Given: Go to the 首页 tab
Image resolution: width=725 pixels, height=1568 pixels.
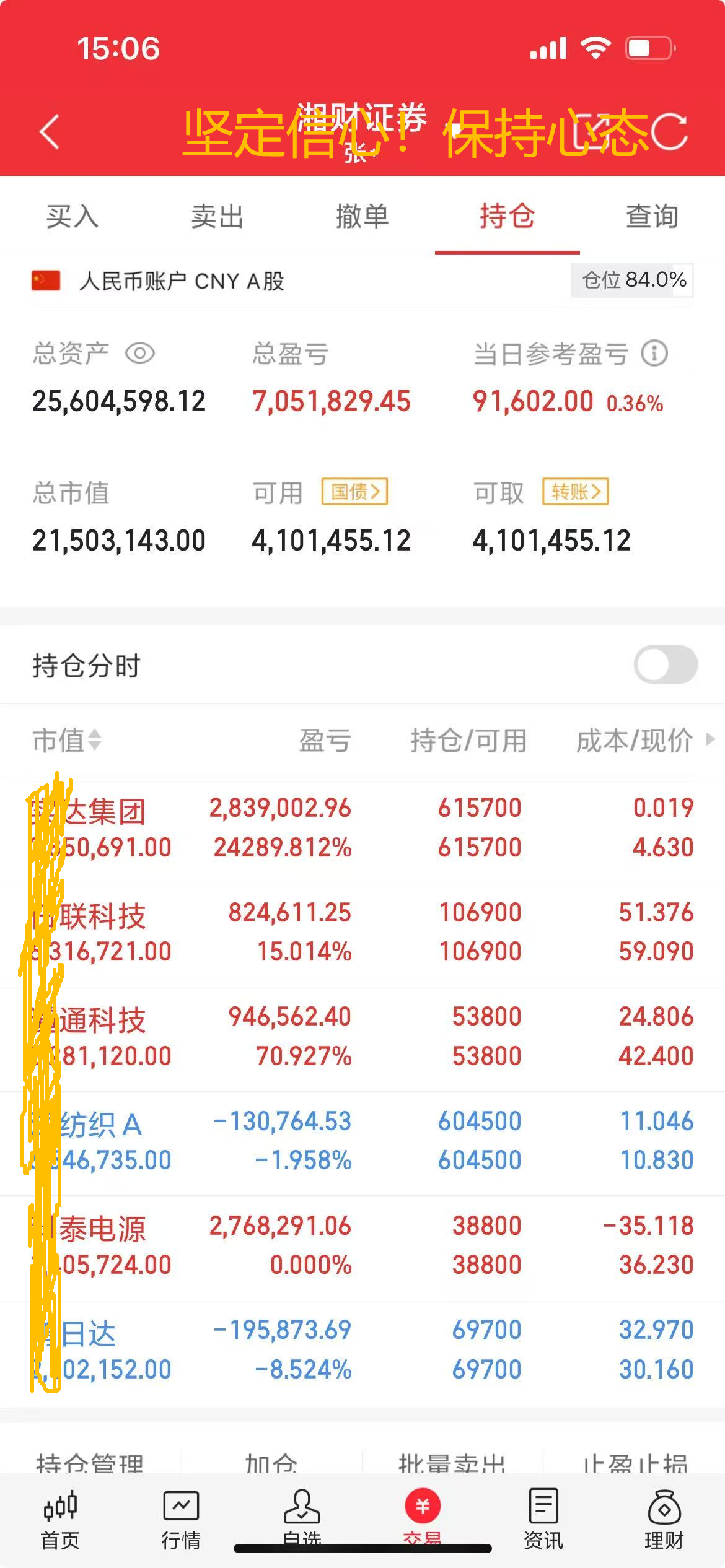Looking at the screenshot, I should (60, 1519).
